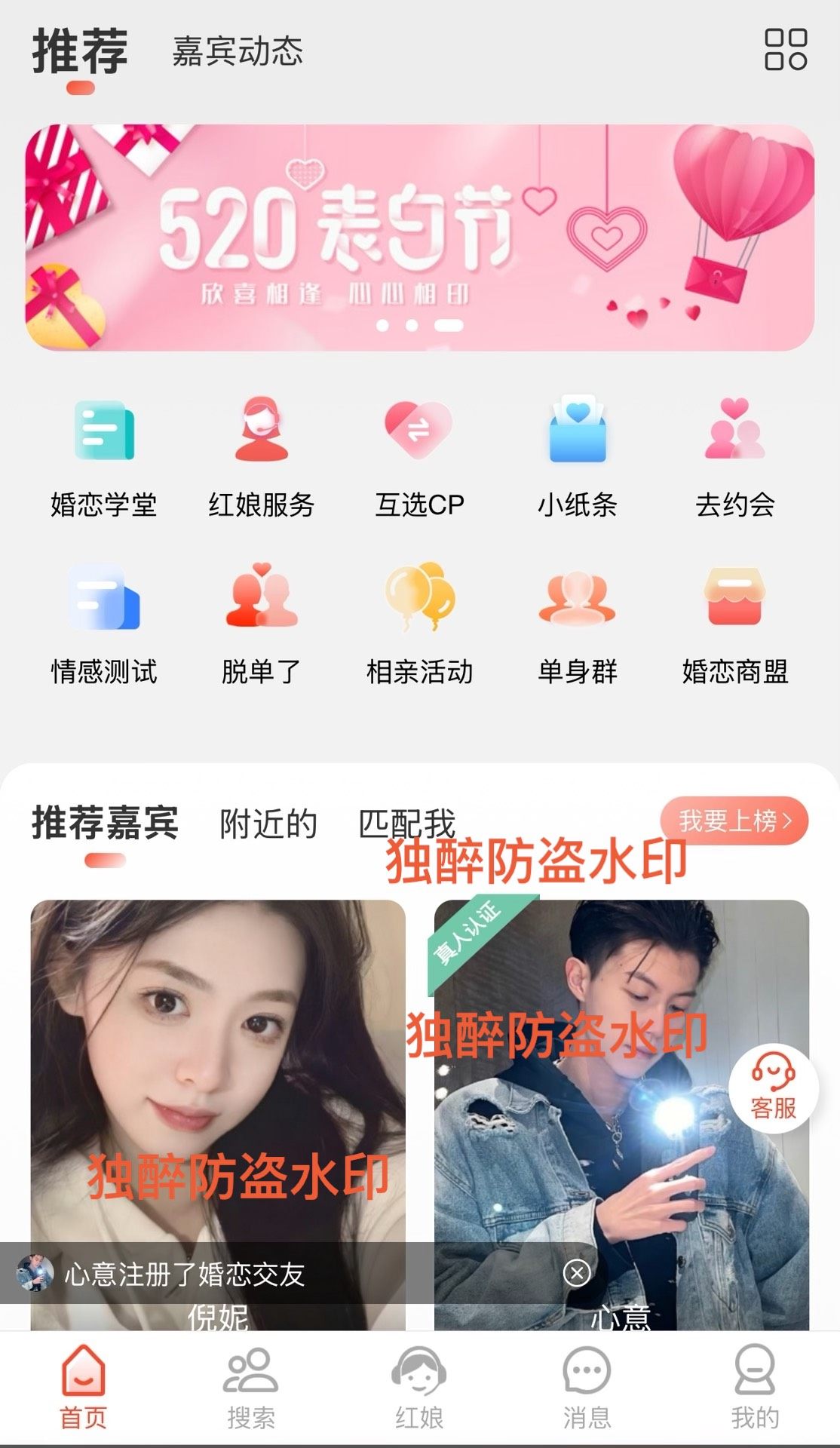Go to the 我的 tab
The image size is (840, 1448).
click(x=754, y=1388)
